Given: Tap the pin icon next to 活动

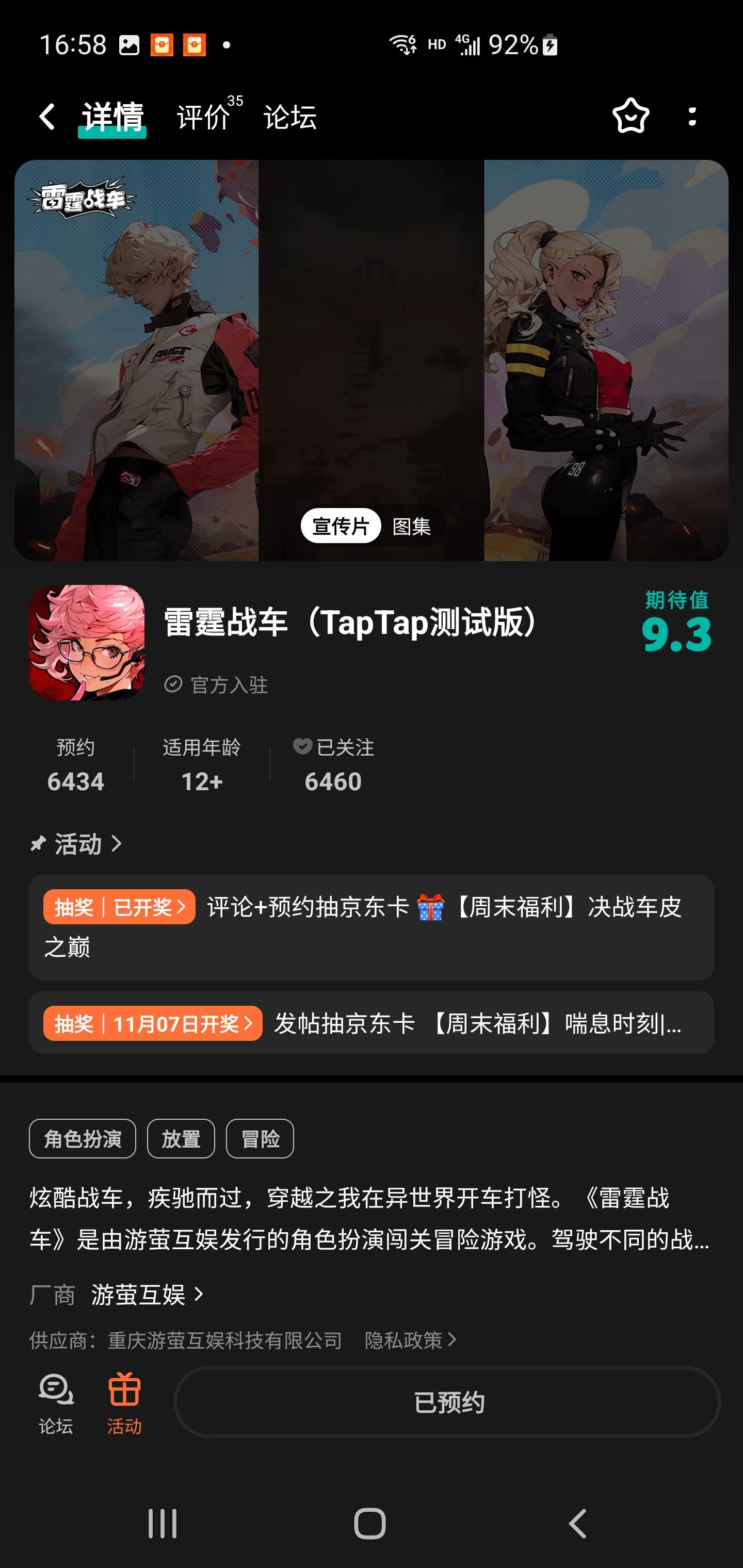Looking at the screenshot, I should pyautogui.click(x=38, y=843).
